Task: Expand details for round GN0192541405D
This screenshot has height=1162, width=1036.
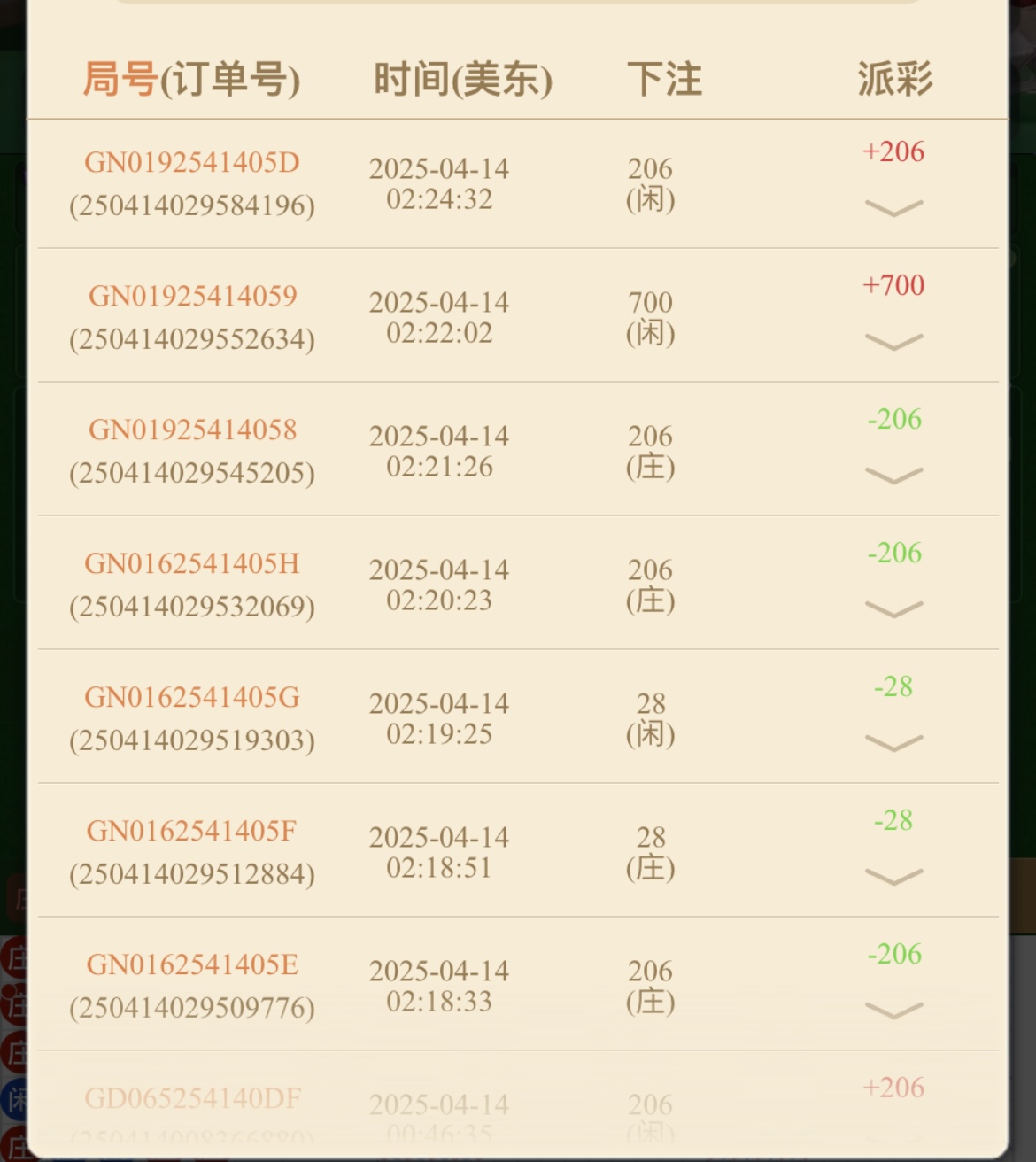Action: (x=893, y=208)
